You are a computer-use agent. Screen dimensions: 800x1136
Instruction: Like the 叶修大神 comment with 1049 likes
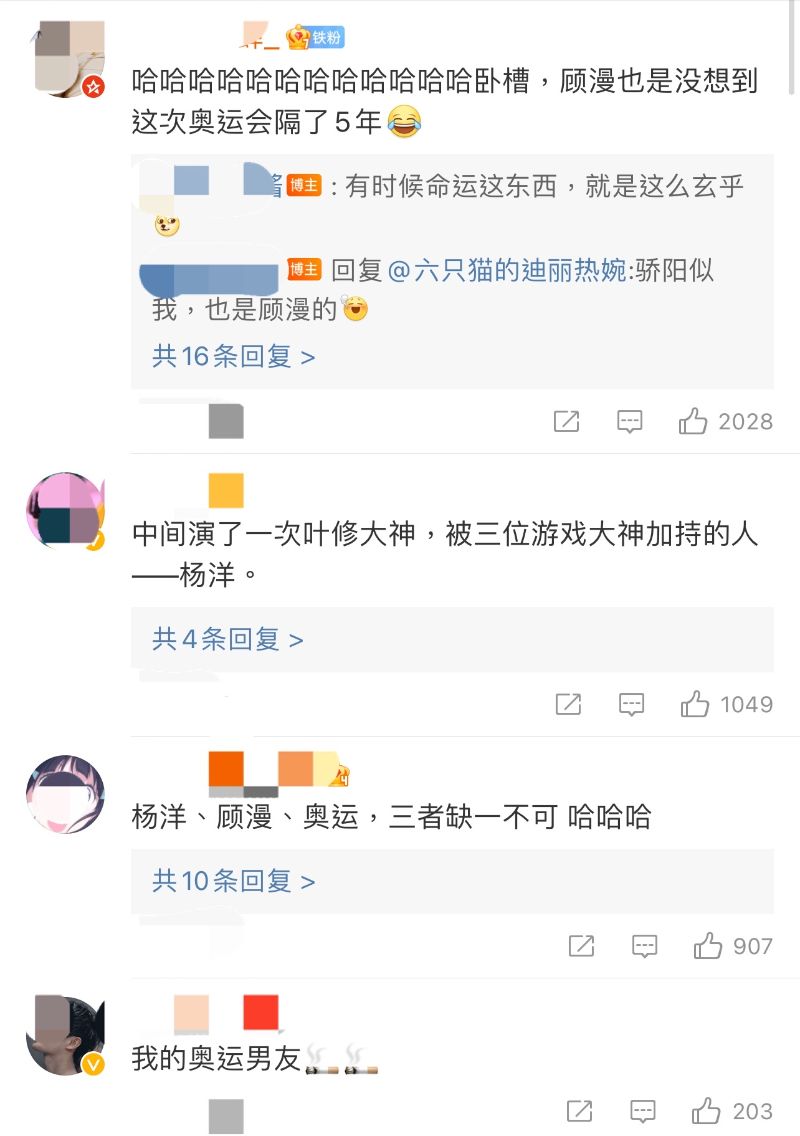695,705
